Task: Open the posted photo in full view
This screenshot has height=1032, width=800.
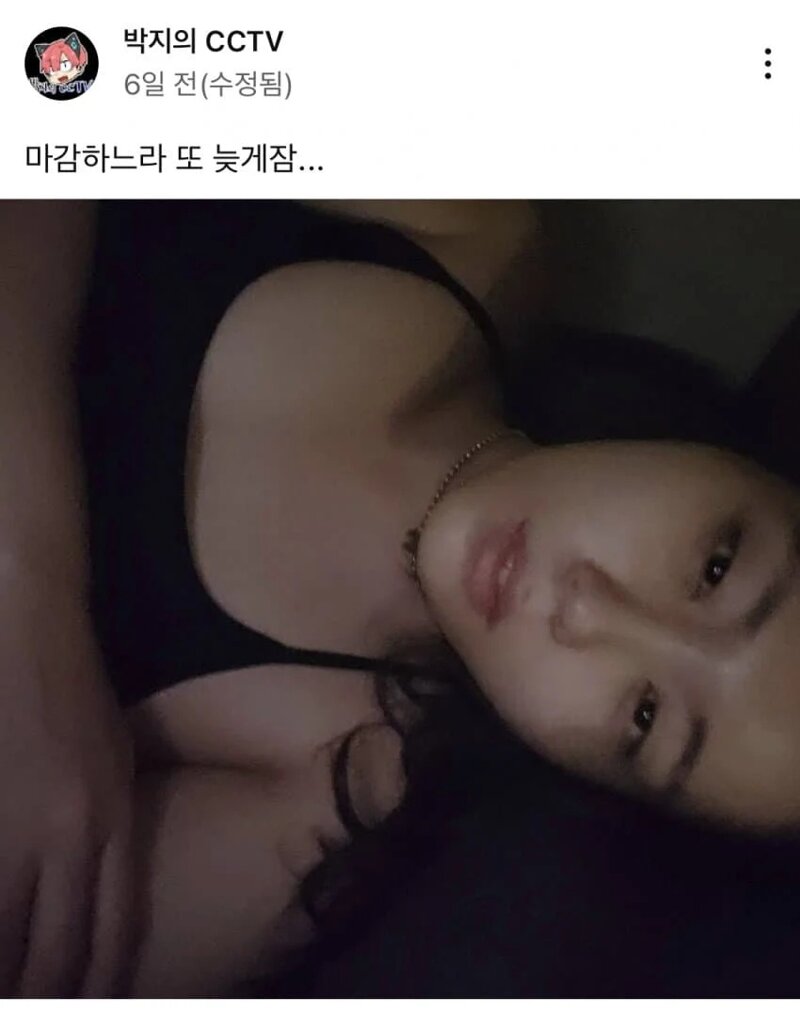Action: pyautogui.click(x=400, y=599)
